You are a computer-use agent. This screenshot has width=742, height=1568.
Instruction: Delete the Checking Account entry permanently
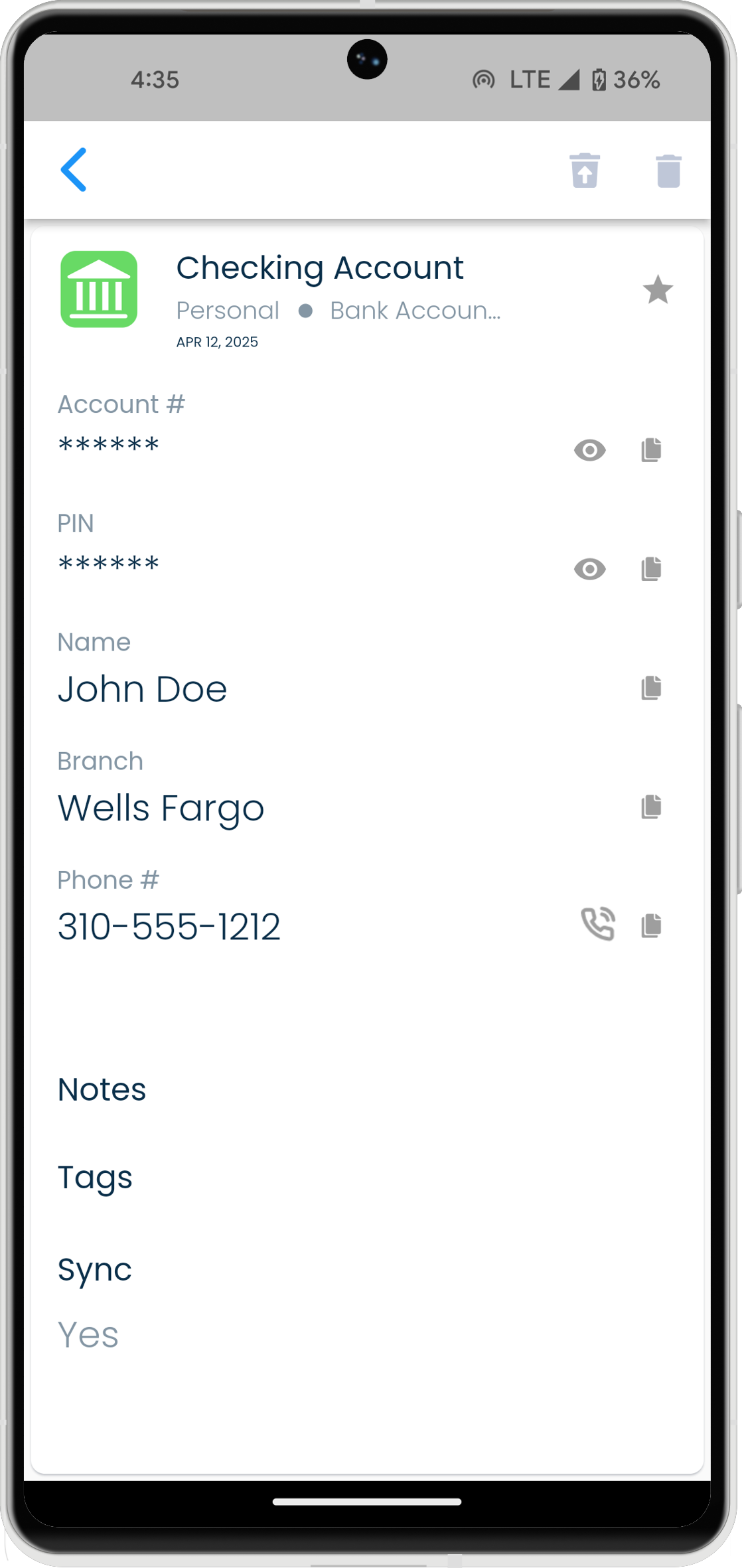pyautogui.click(x=668, y=171)
